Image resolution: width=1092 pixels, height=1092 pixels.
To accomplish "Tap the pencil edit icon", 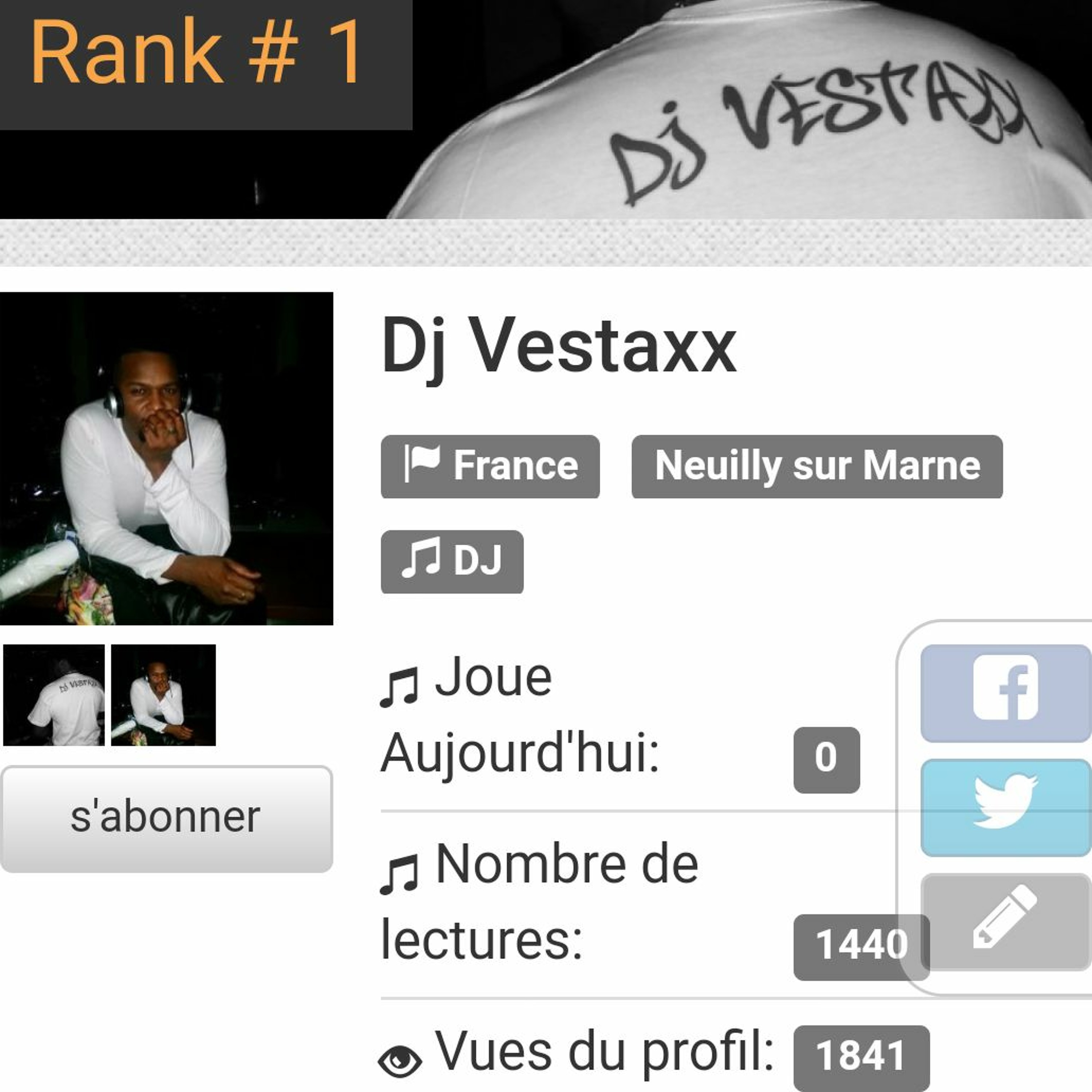I will tap(1005, 921).
